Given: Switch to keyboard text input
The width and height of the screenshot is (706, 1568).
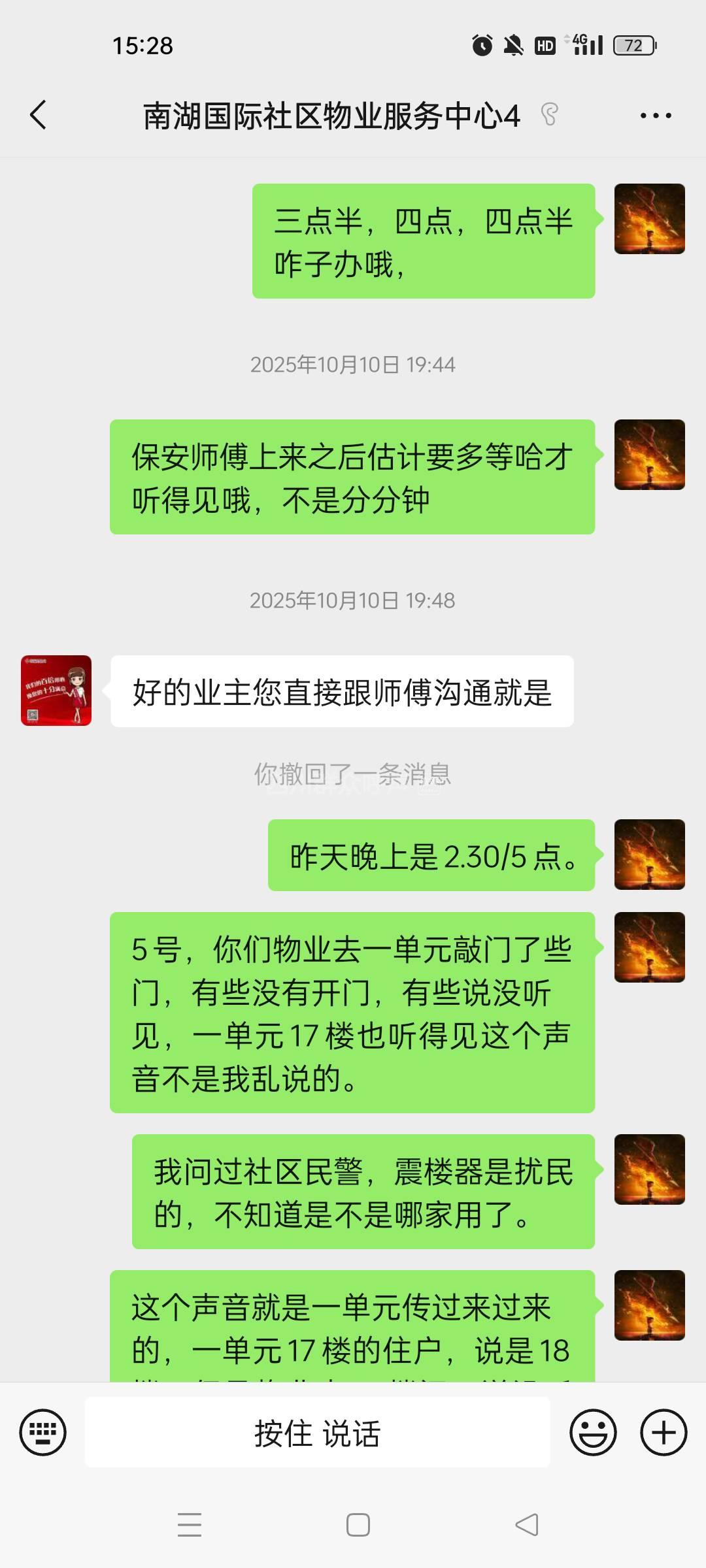Looking at the screenshot, I should (43, 1432).
